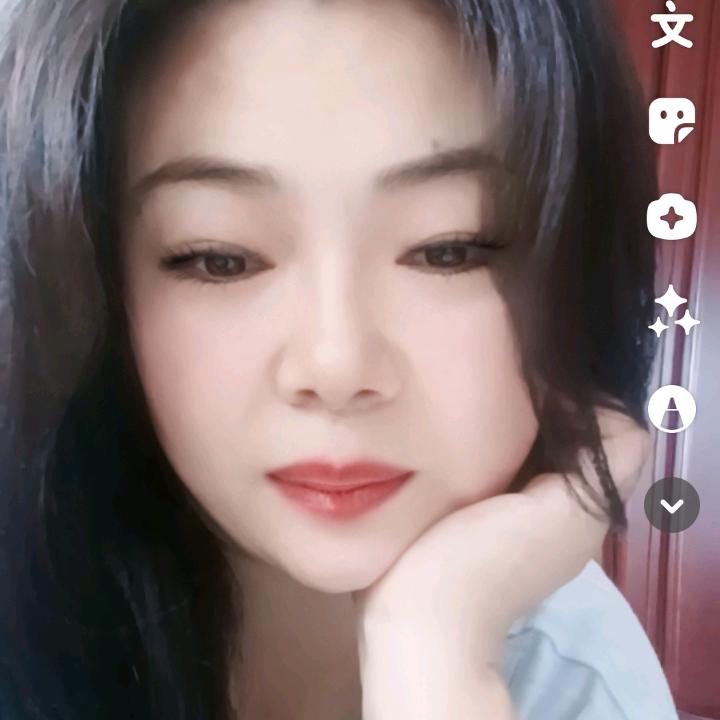720x720 pixels.
Task: Collapse the side toolbar with the chevron
Action: coord(672,505)
